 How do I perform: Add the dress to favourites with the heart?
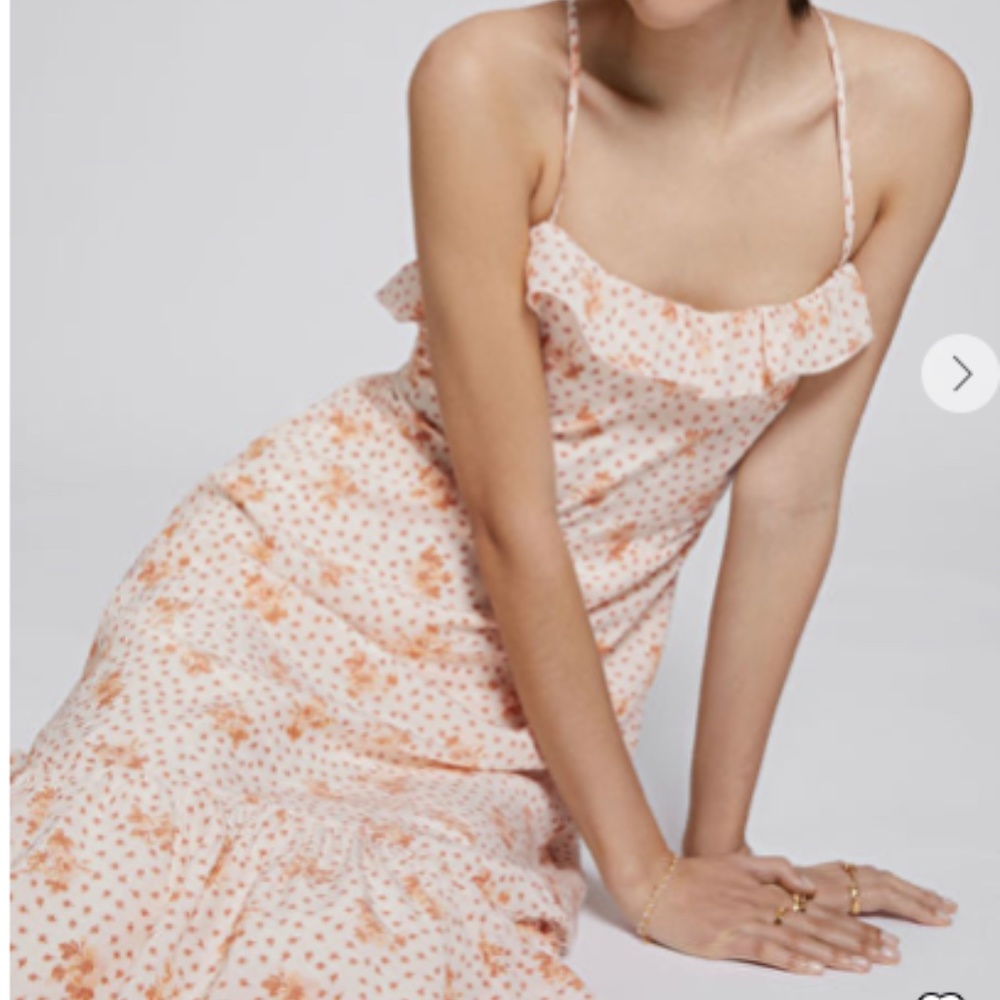[941, 995]
